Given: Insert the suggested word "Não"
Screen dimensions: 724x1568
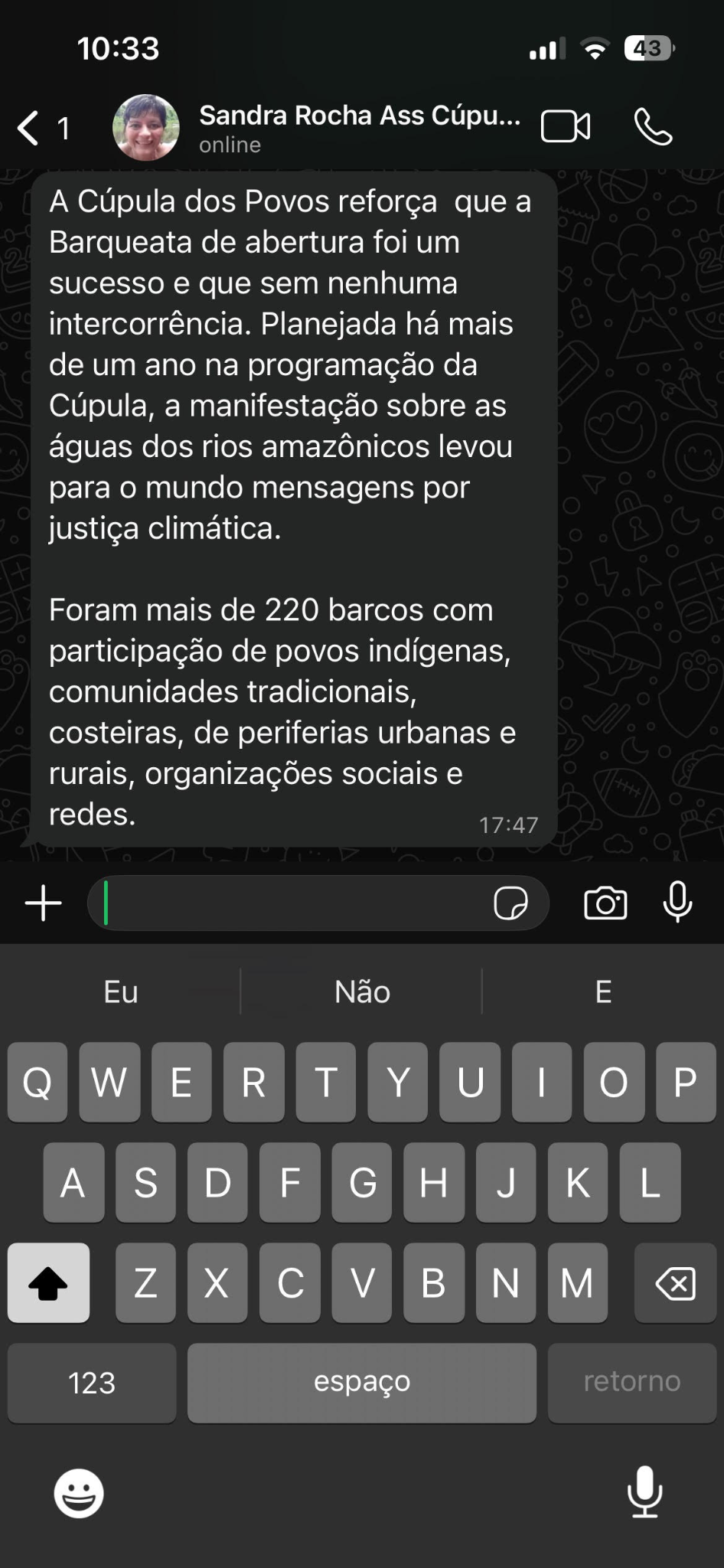Looking at the screenshot, I should 362,991.
